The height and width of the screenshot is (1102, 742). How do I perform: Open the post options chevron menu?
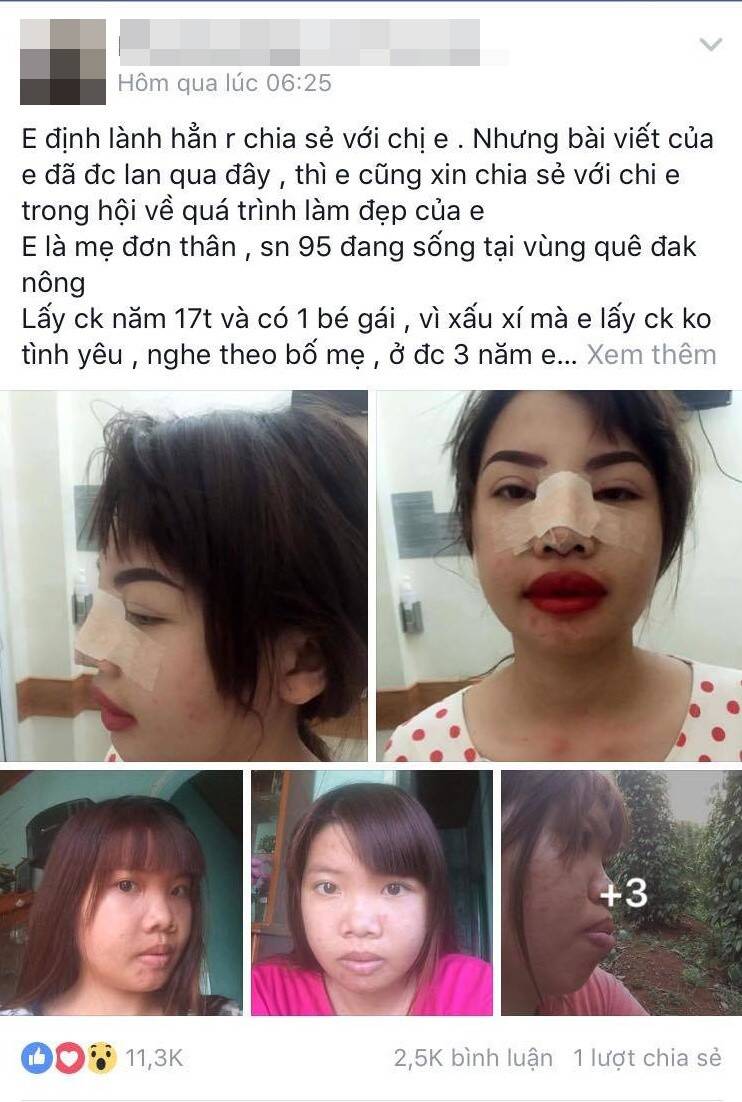pos(710,45)
